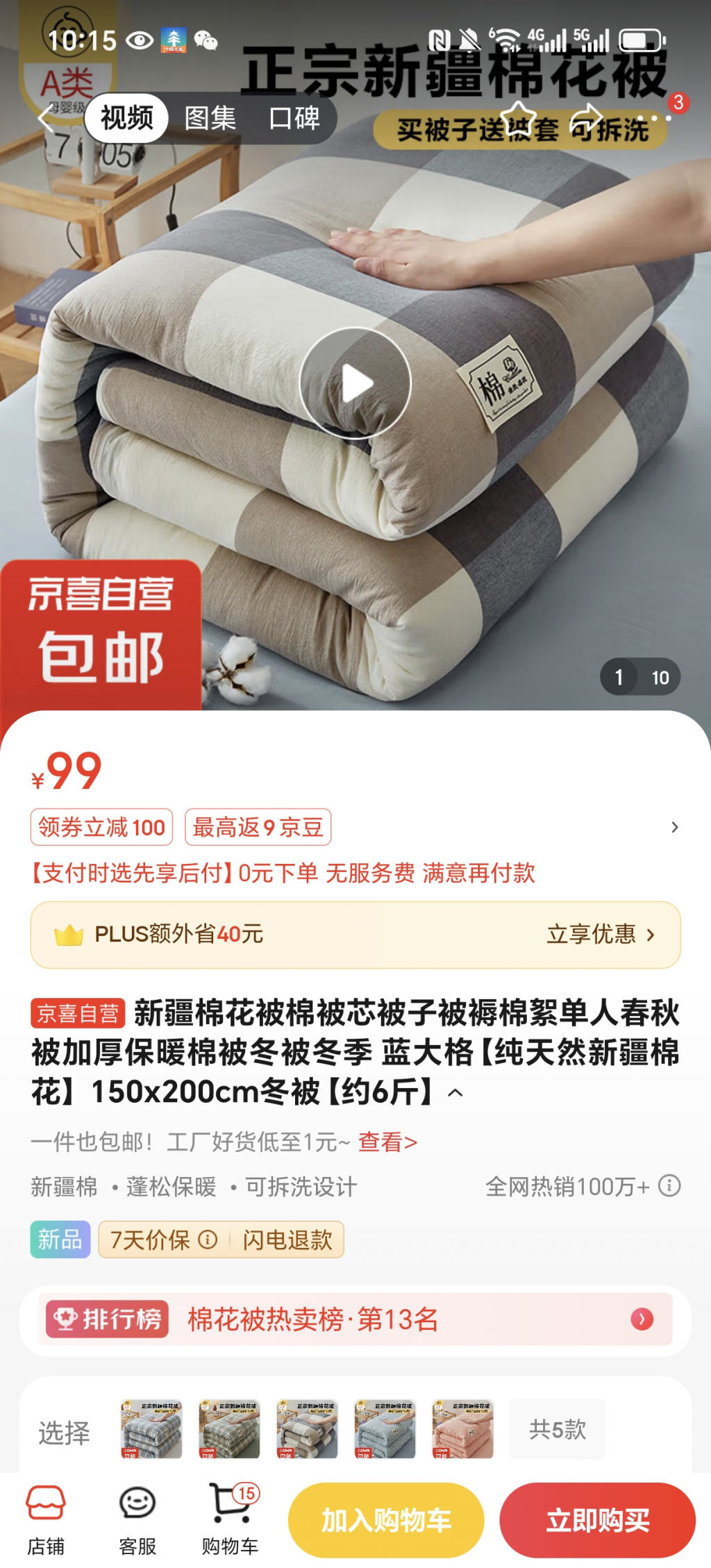Open the 7天价保 and 闪电退款 guarantee chip
The height and width of the screenshot is (1568, 711).
click(221, 1240)
